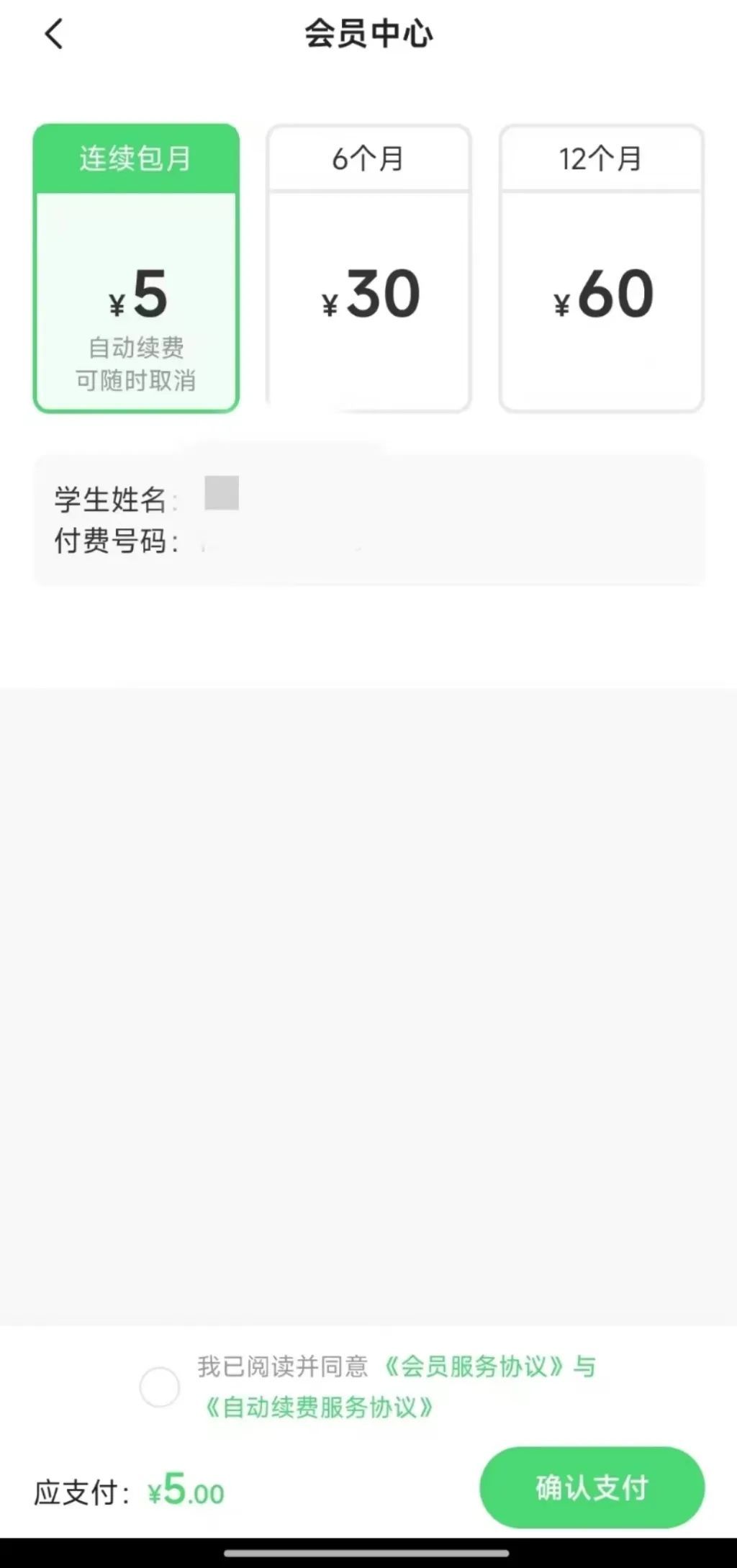The image size is (737, 1568).
Task: Choose the 6个月 plan priced ¥30
Action: click(x=369, y=266)
